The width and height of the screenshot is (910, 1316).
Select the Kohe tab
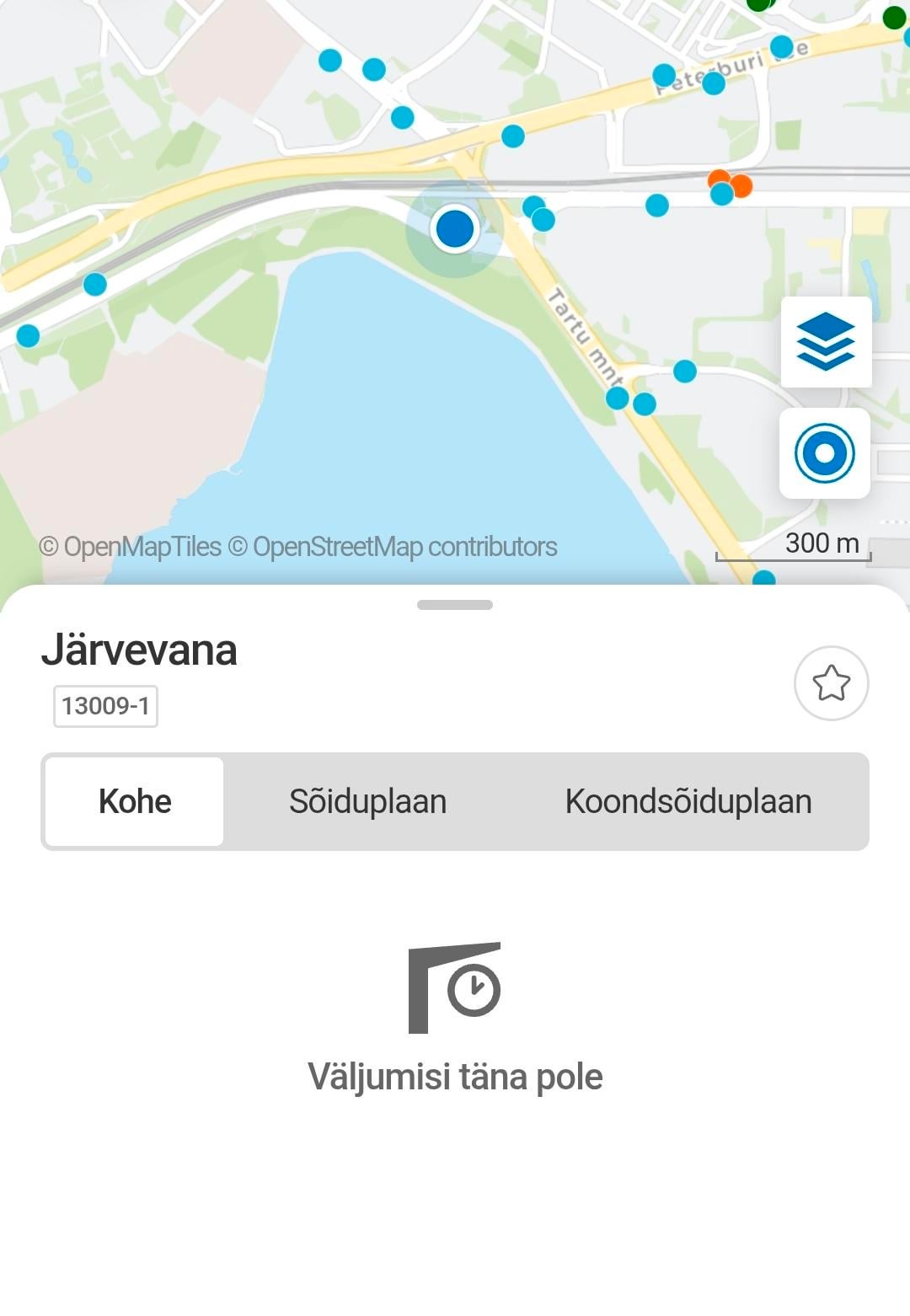(x=135, y=801)
